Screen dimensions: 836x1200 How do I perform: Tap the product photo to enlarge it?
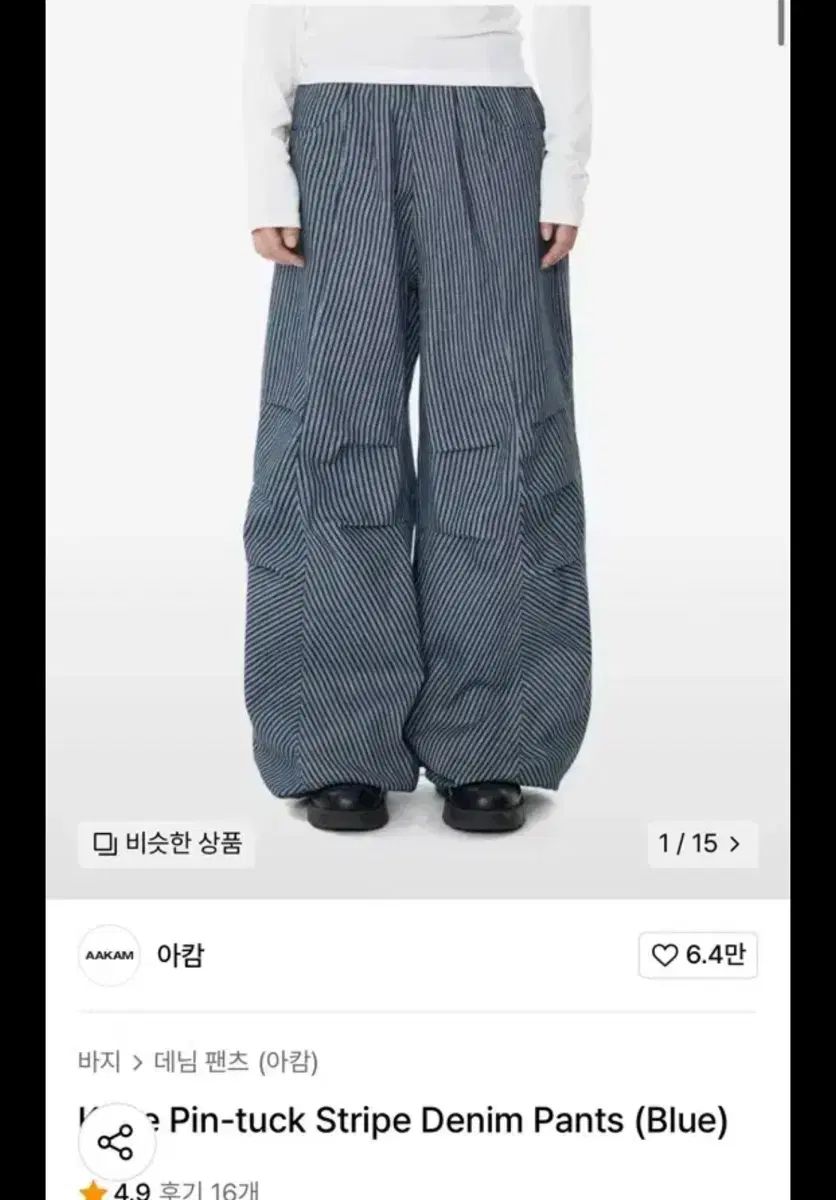tap(418, 400)
